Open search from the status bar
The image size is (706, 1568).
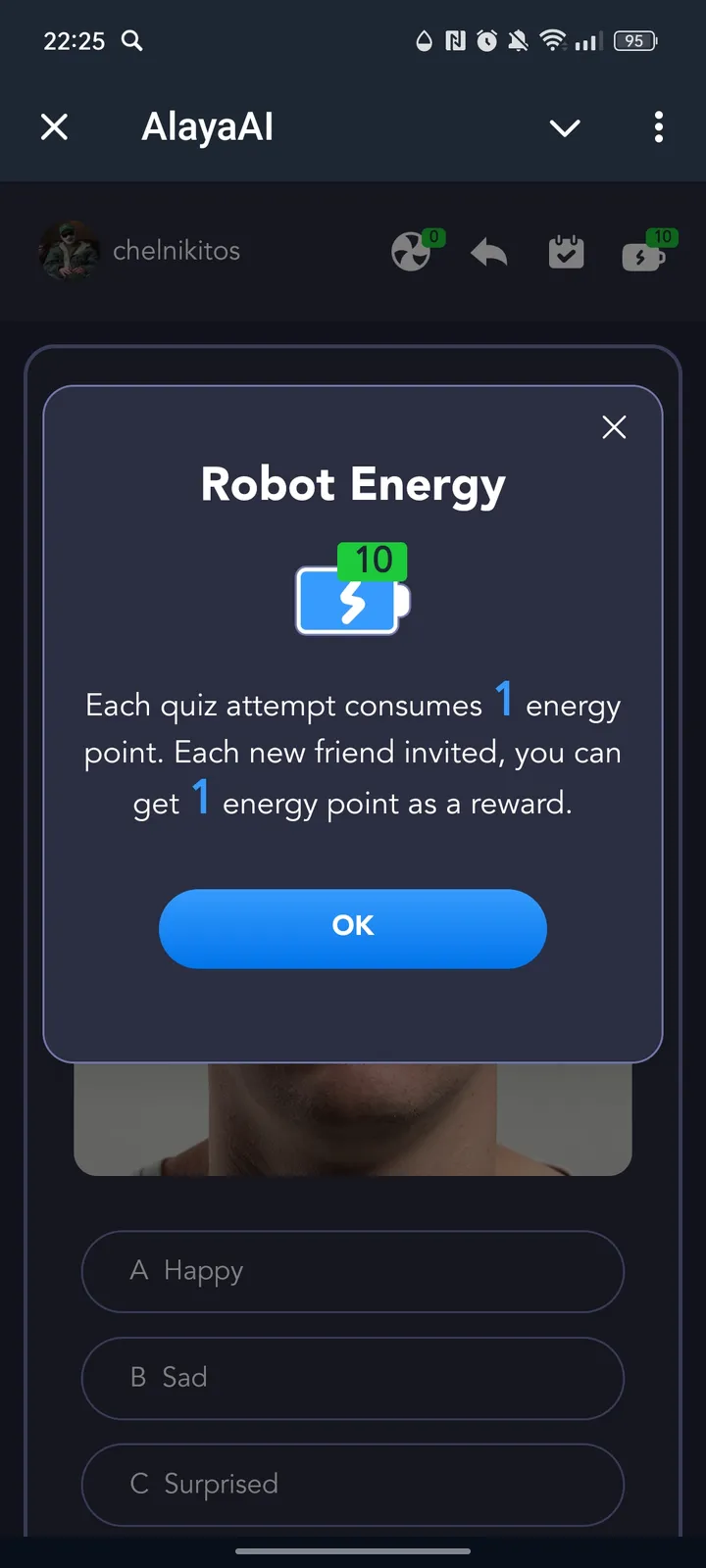pyautogui.click(x=133, y=41)
